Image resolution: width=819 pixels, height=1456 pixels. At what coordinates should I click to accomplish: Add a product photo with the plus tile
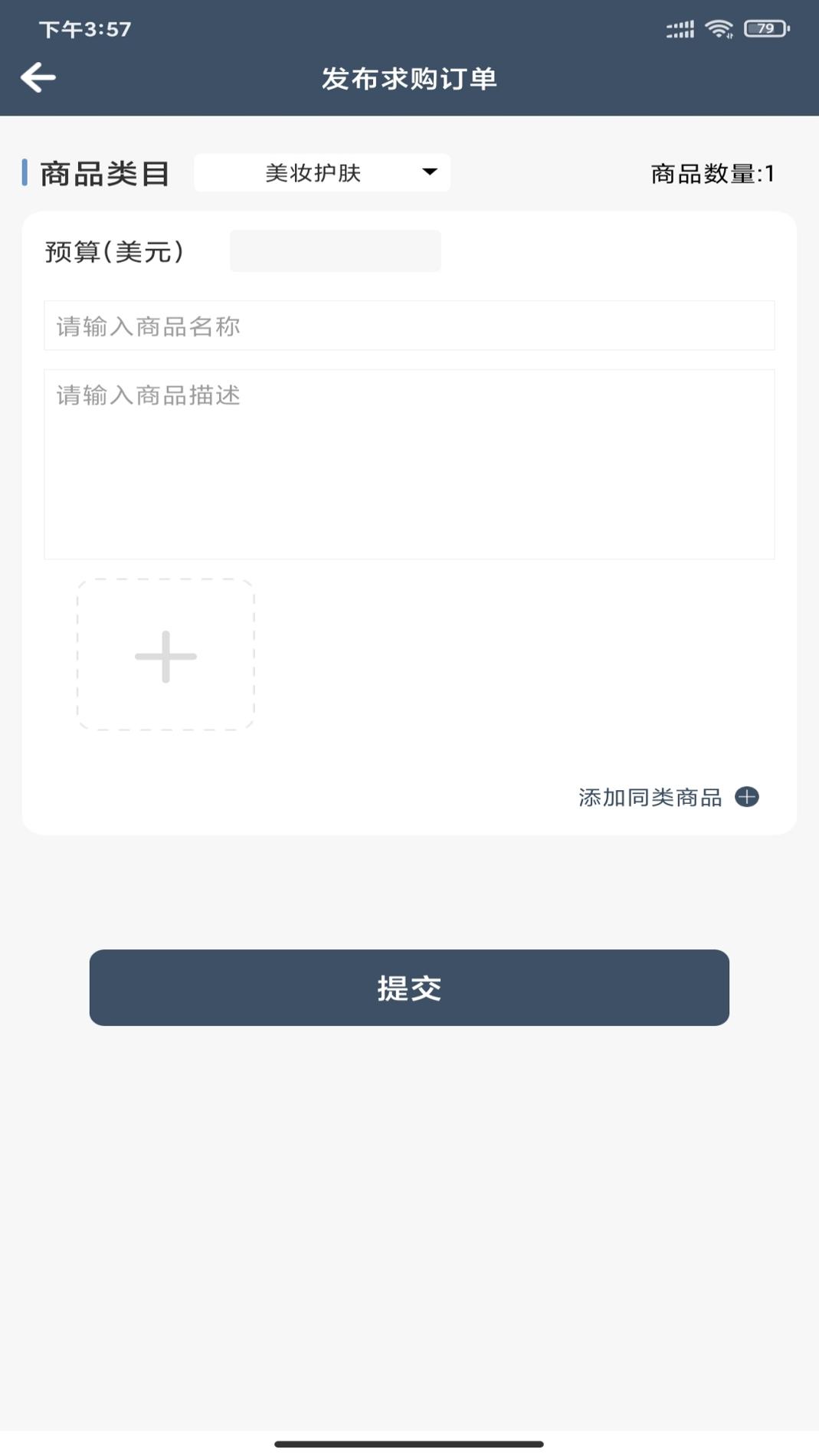[x=165, y=655]
